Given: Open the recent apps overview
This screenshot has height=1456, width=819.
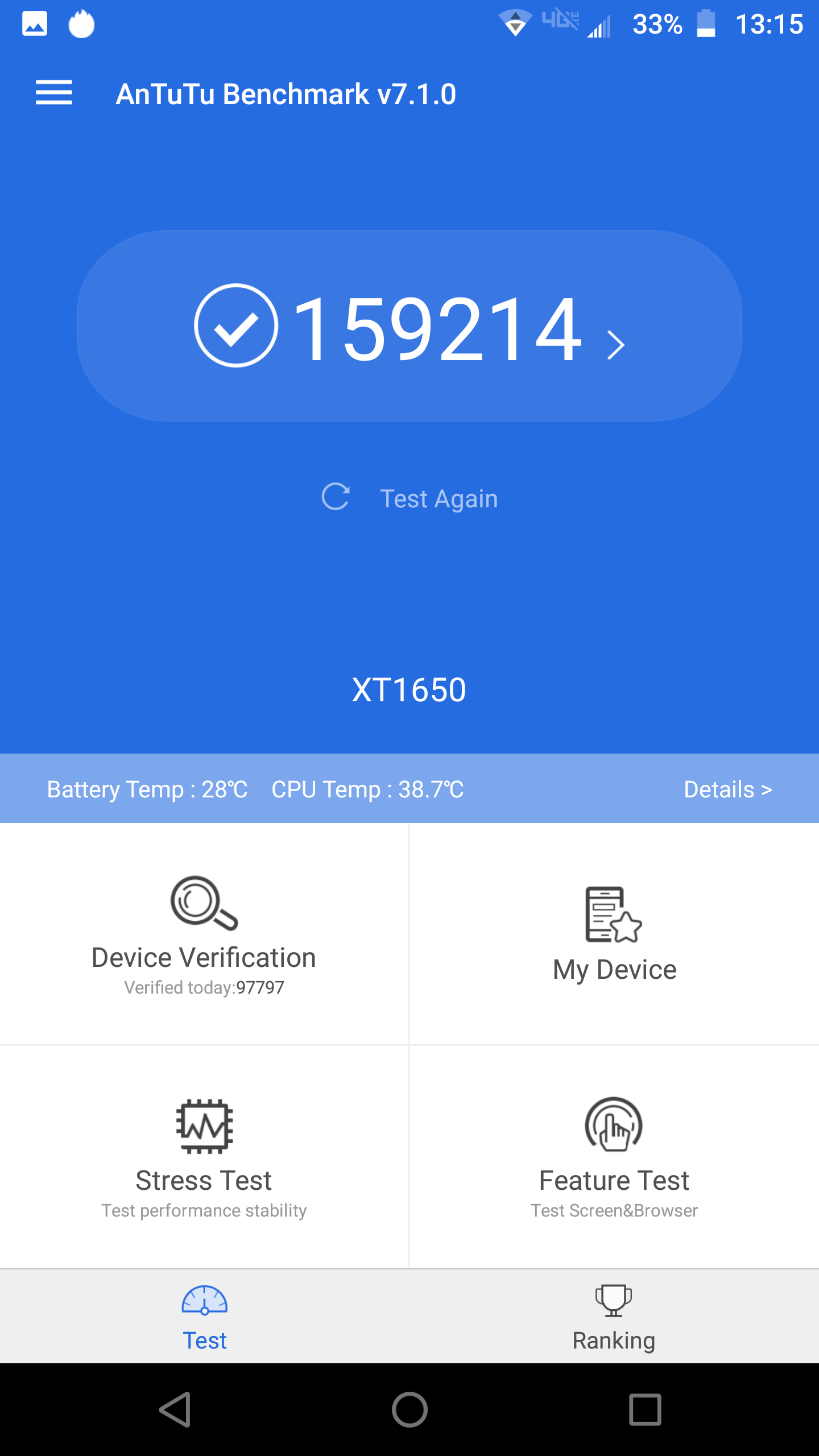Looking at the screenshot, I should (645, 1409).
